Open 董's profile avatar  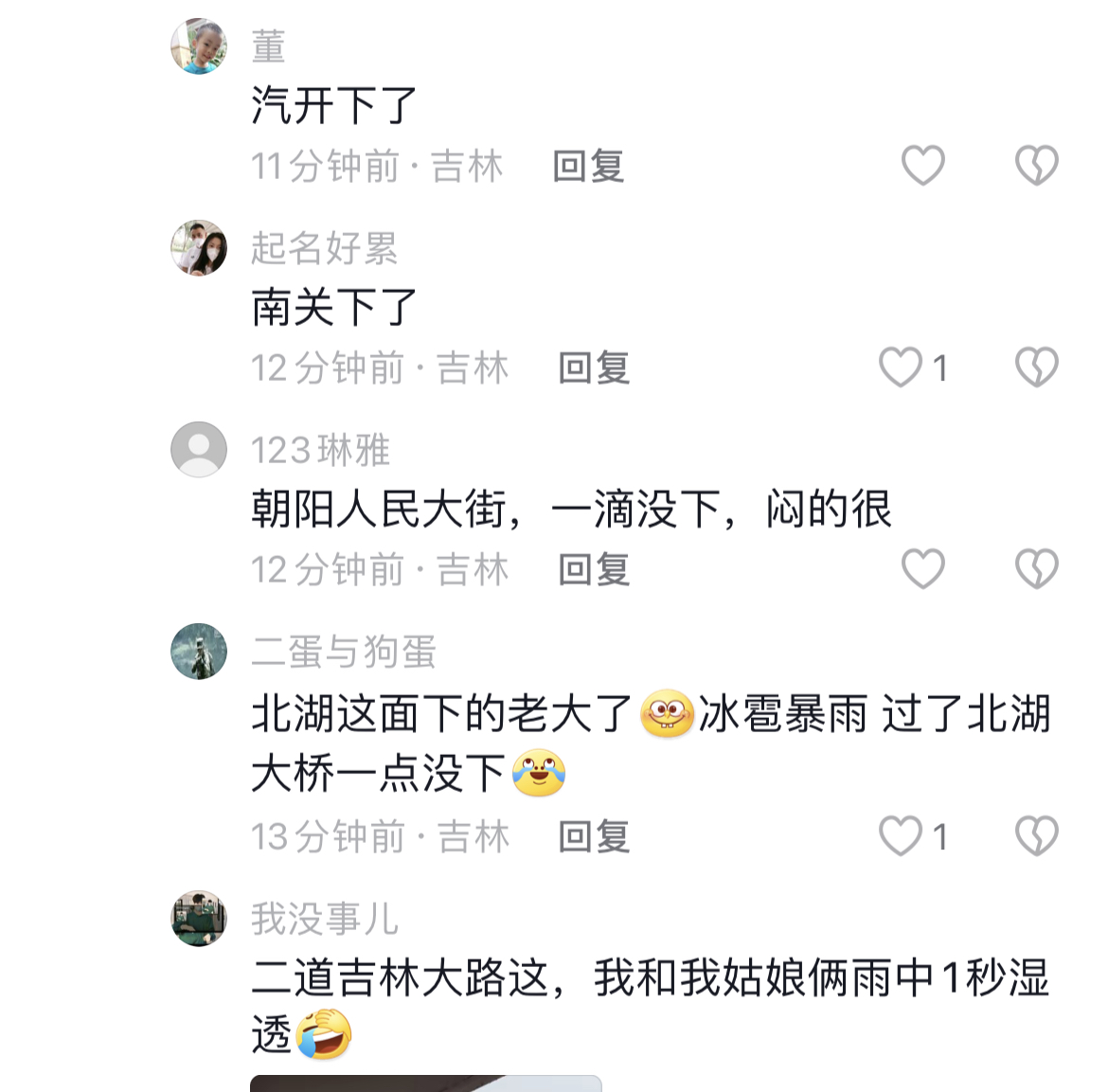[199, 45]
